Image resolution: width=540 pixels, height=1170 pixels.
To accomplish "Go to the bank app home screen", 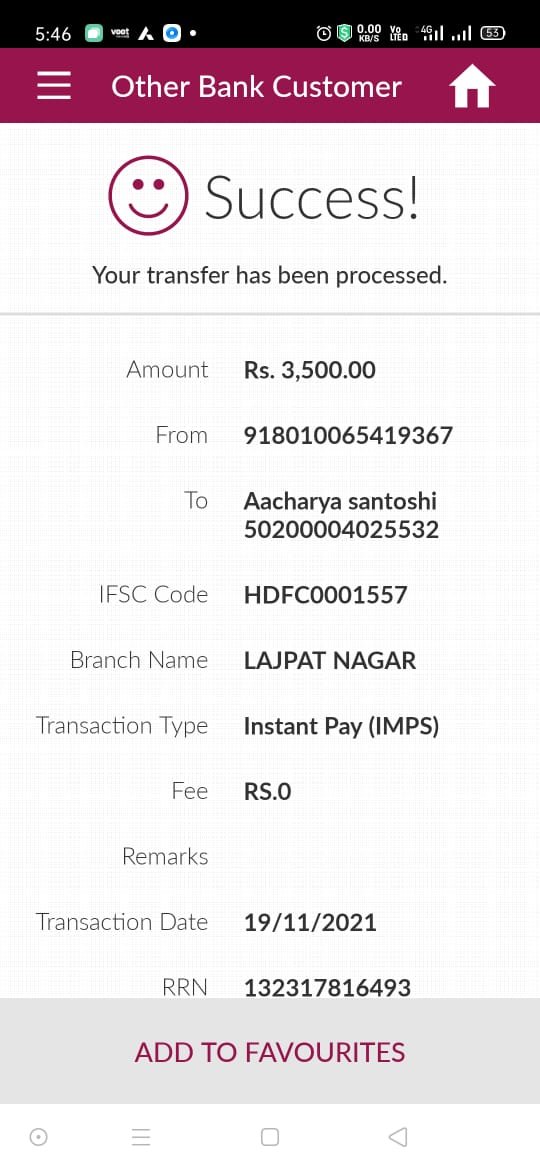I will [x=472, y=86].
